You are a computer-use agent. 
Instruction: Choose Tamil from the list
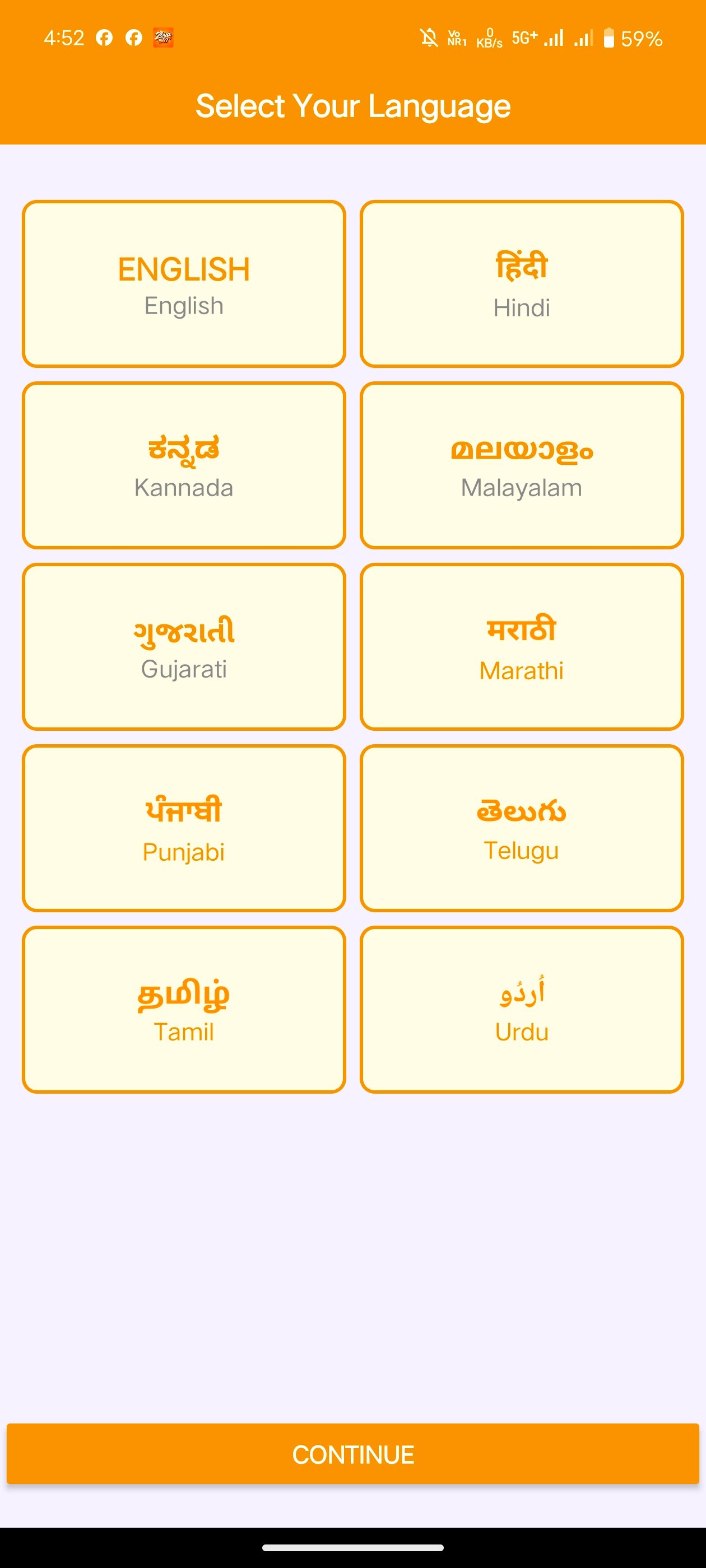click(x=183, y=1009)
